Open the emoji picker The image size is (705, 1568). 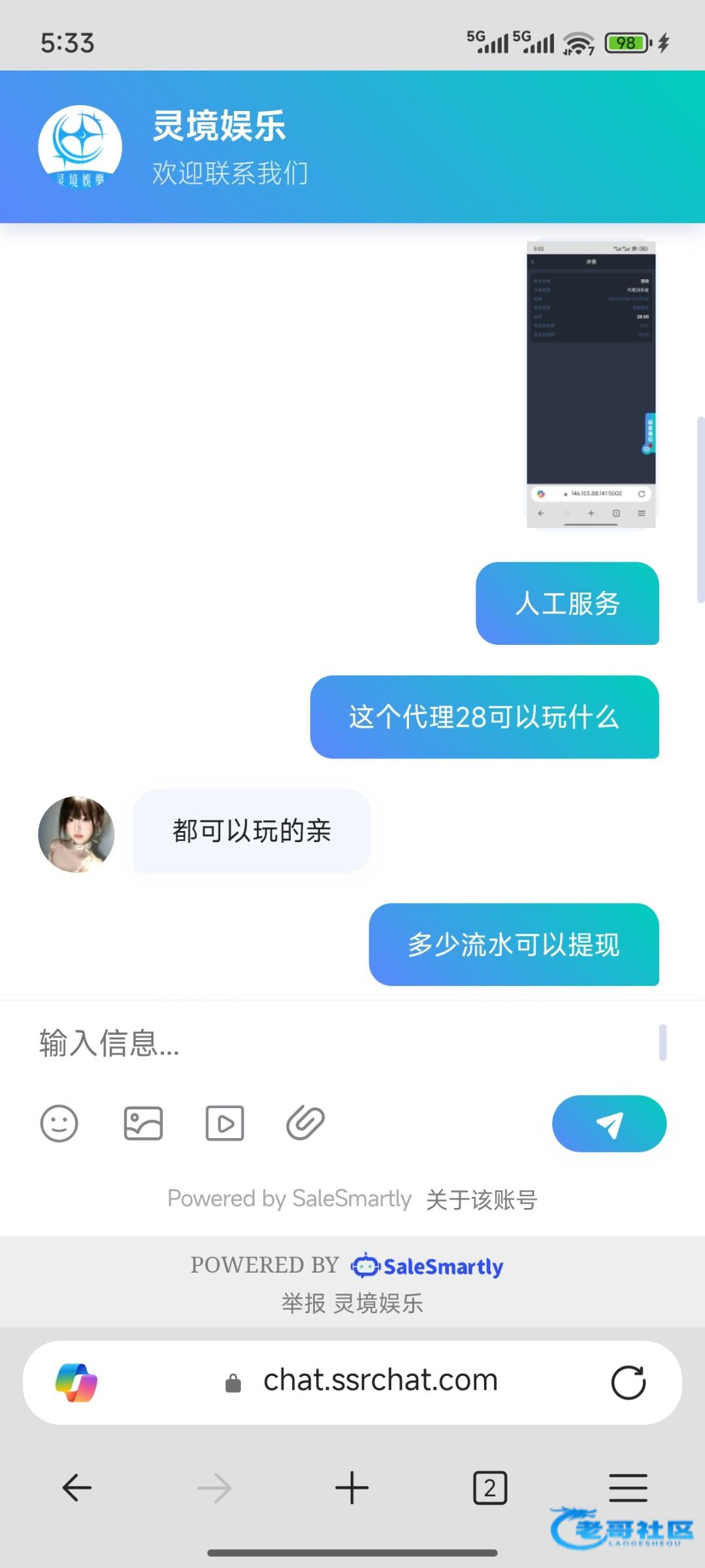point(59,1123)
